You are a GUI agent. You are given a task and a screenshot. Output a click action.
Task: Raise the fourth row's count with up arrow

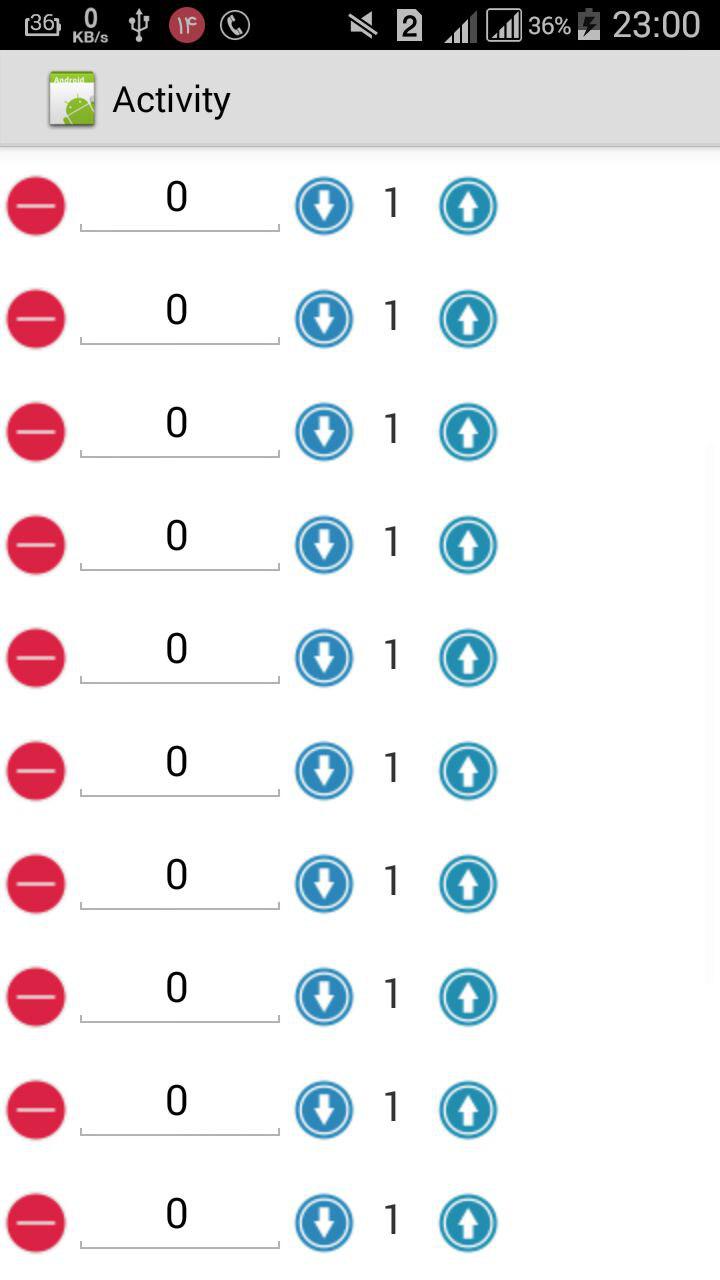click(468, 545)
